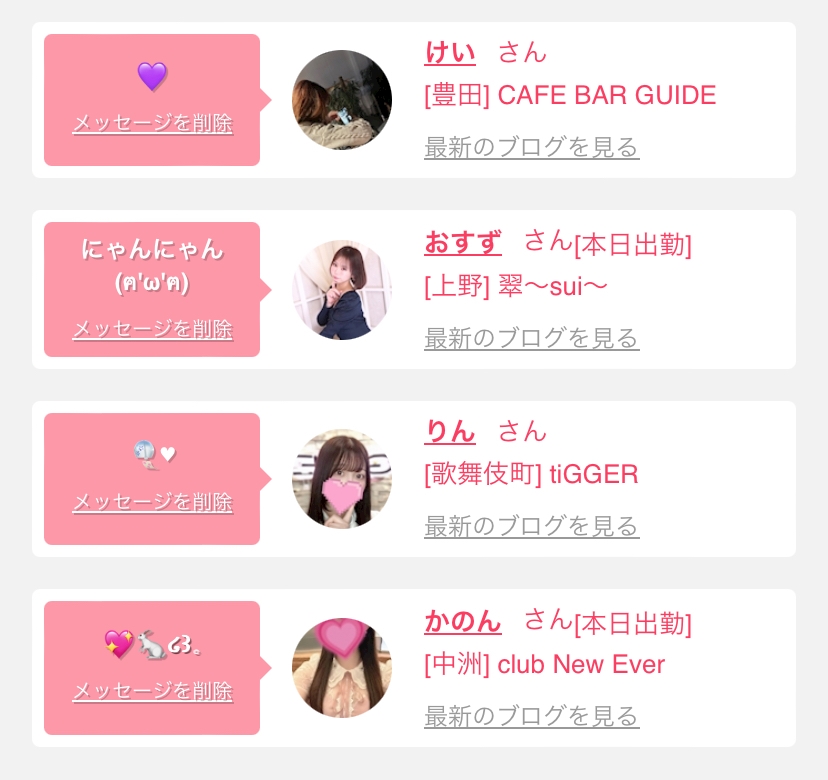This screenshot has width=828, height=780.
Task: Delete the purple heart message to けい
Action: (x=153, y=123)
